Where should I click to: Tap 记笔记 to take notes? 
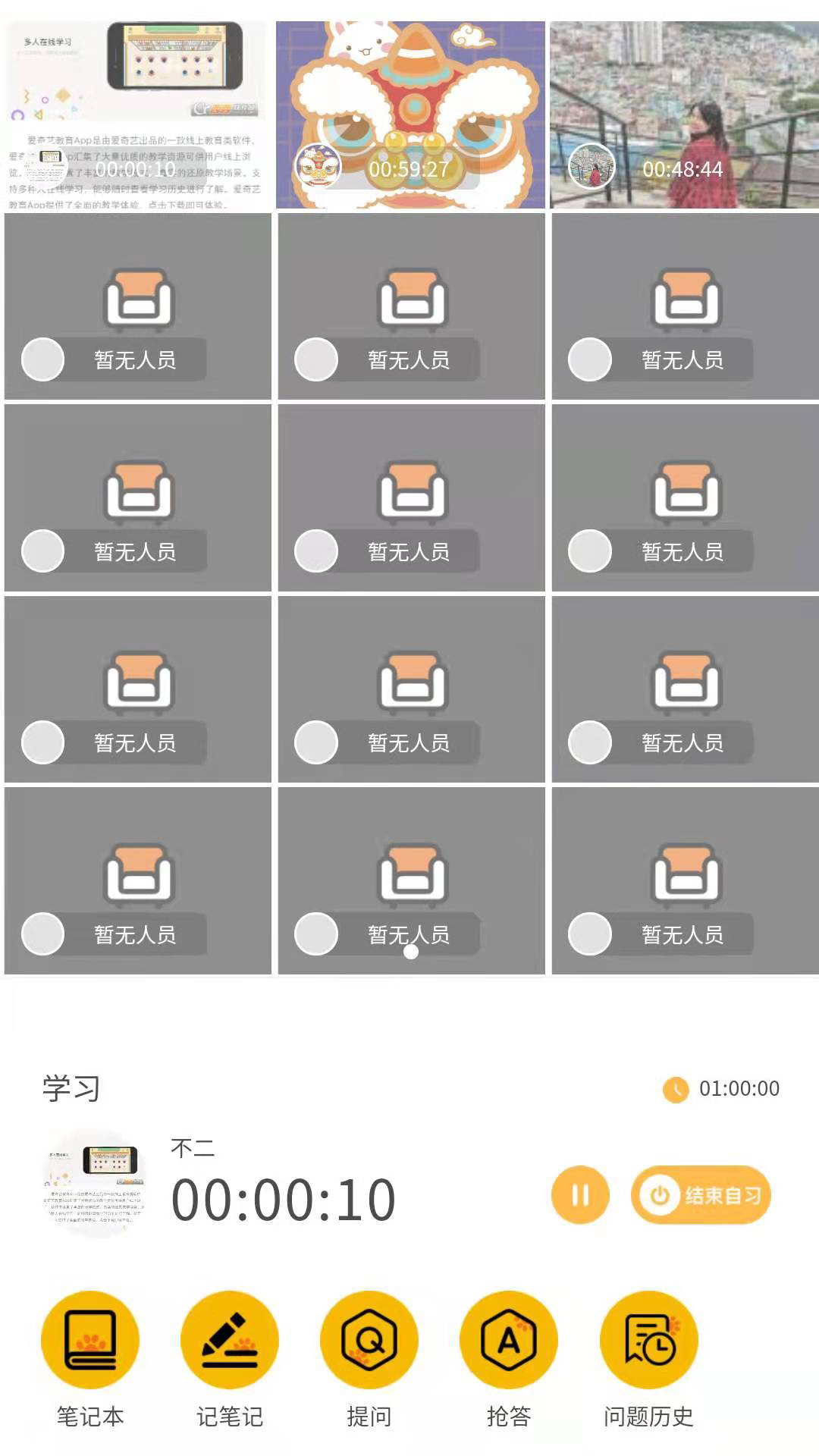coord(230,1340)
